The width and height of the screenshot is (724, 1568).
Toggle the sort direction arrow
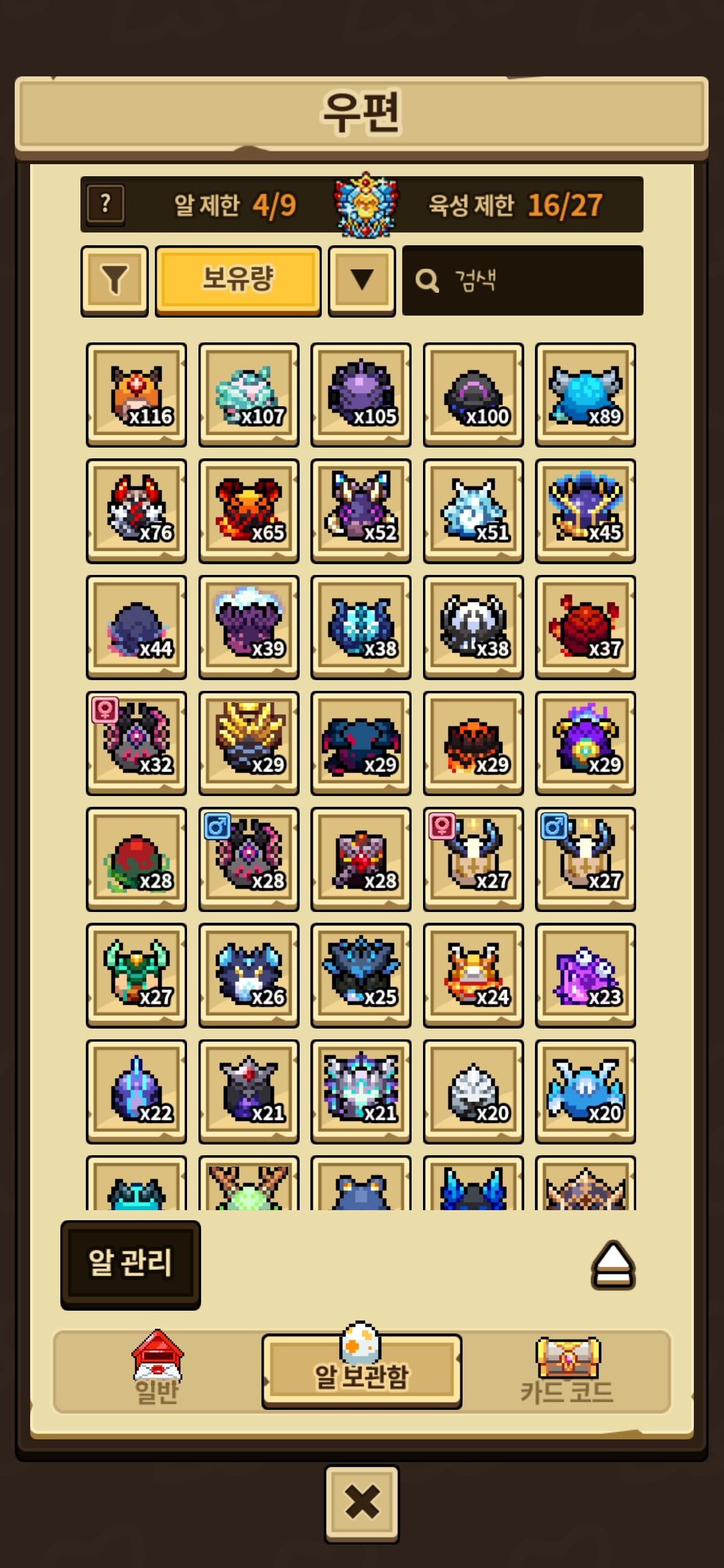click(362, 279)
